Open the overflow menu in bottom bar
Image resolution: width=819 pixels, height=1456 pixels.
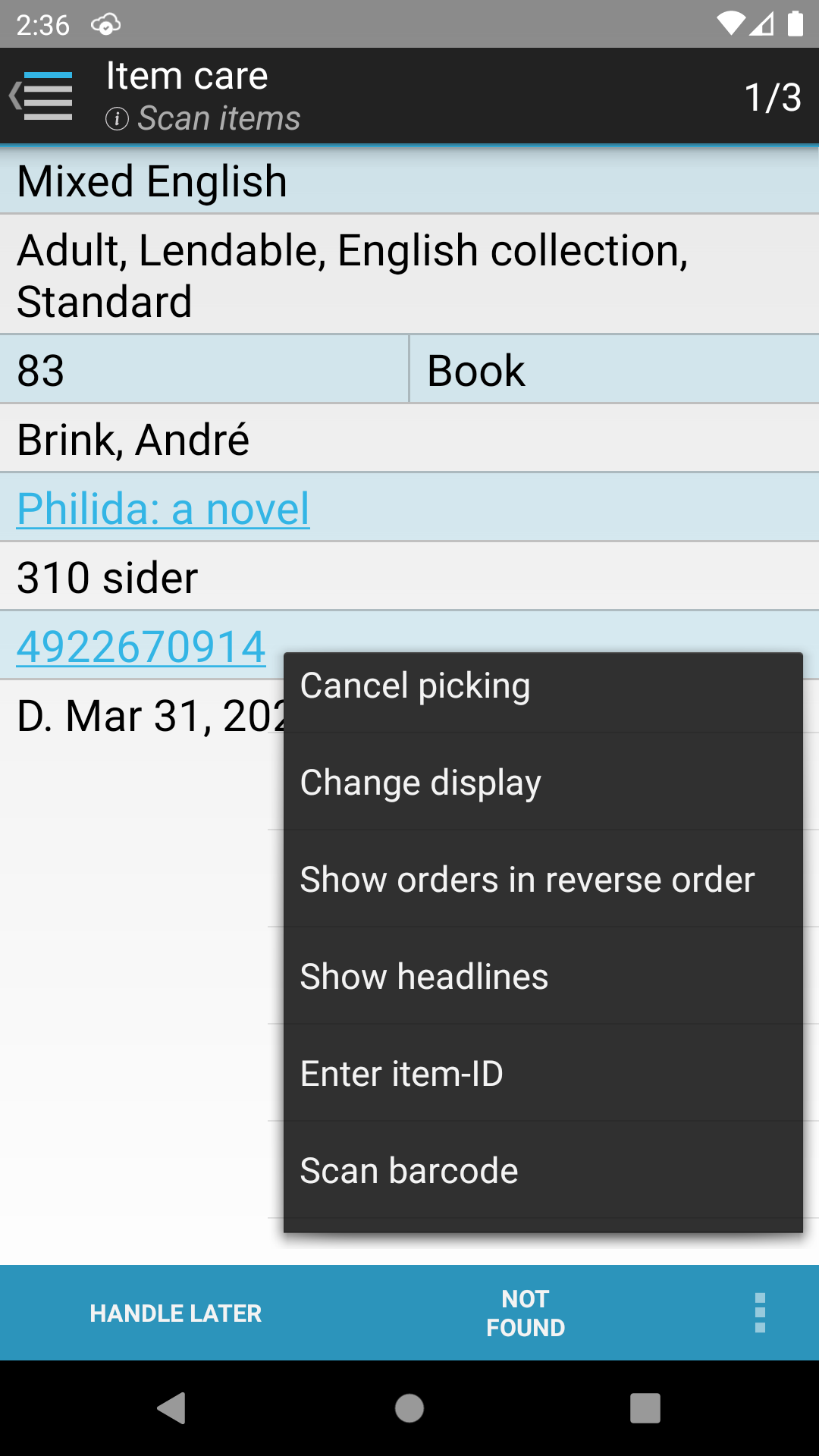(760, 1313)
